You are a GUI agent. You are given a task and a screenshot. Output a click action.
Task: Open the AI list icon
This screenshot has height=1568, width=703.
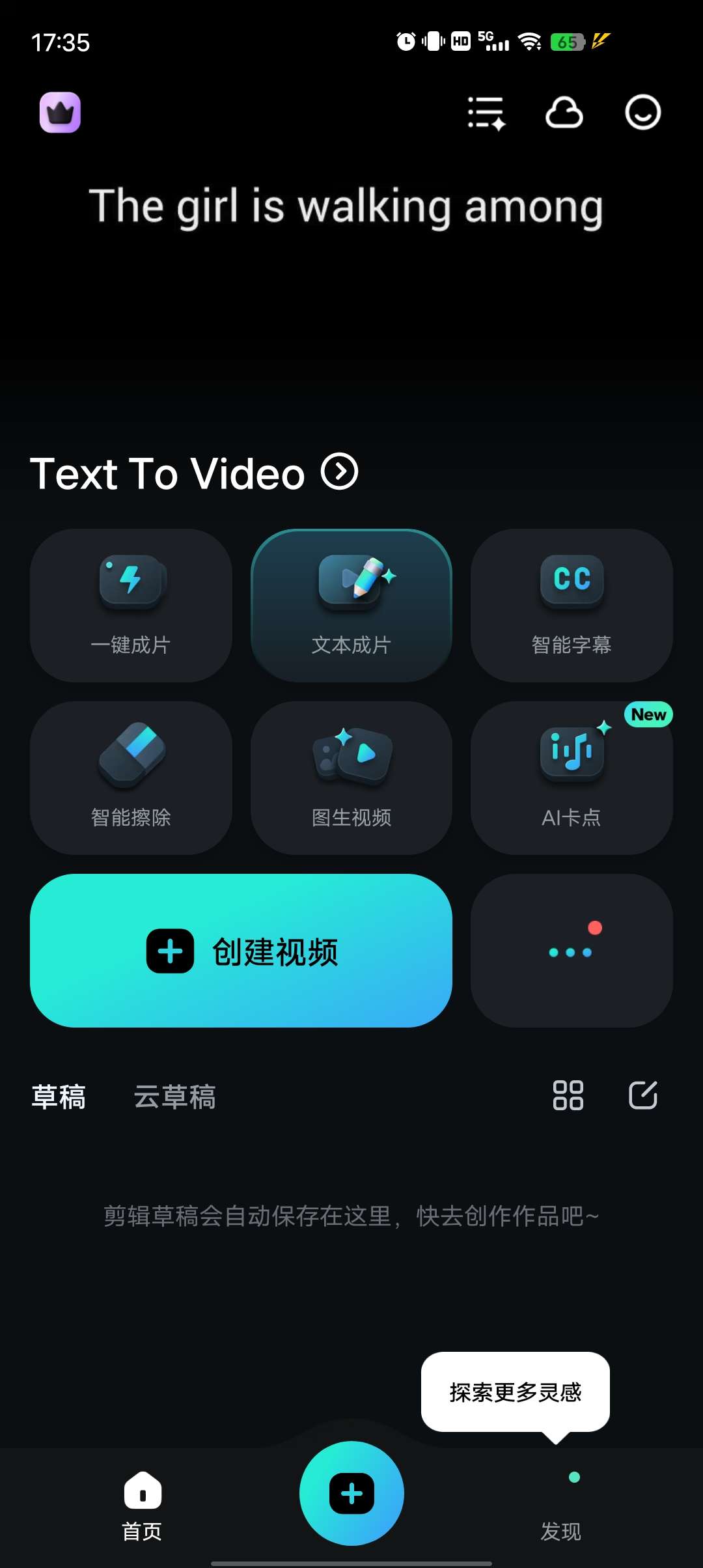click(486, 113)
